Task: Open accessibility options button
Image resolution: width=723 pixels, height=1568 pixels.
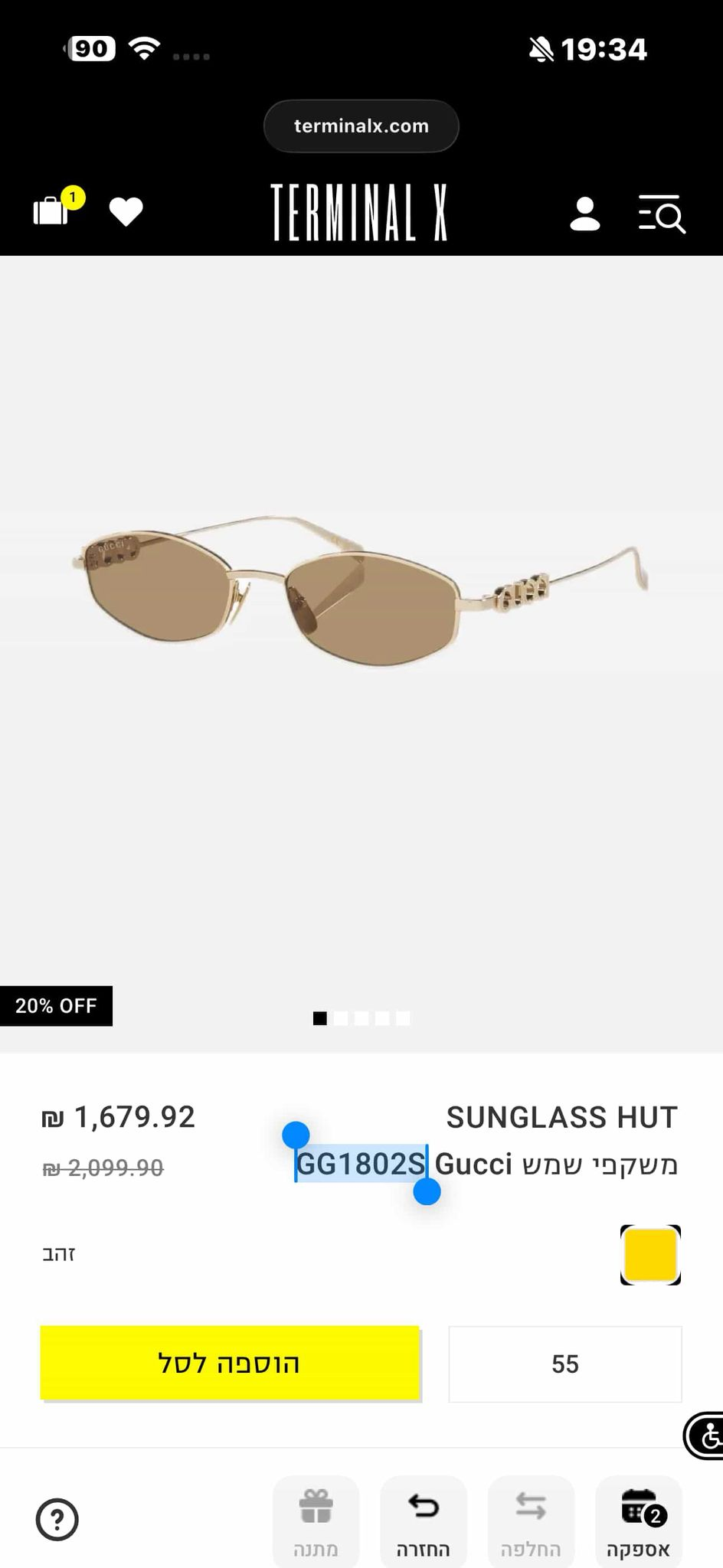Action: 705,1436
